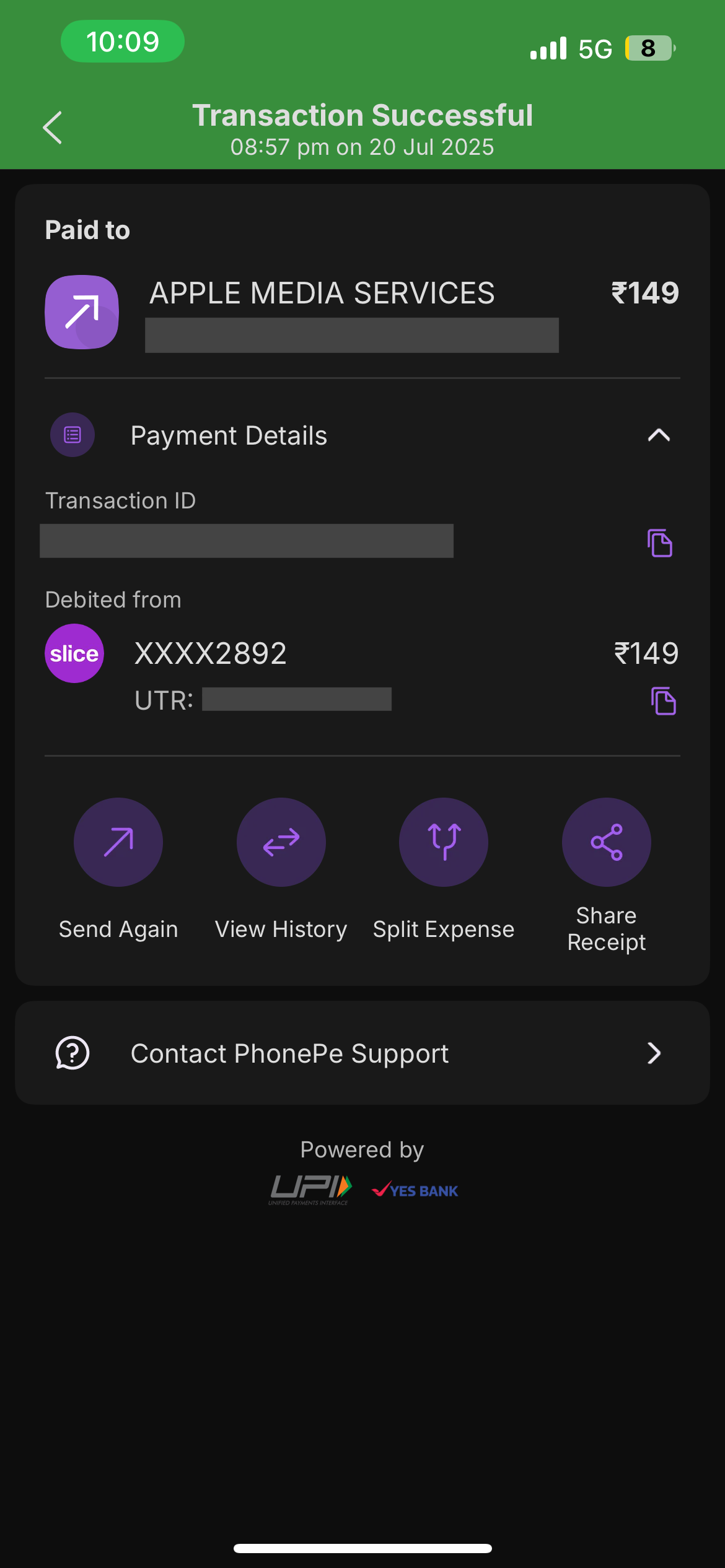Image resolution: width=725 pixels, height=1568 pixels.
Task: Tap the Share Receipt icon
Action: [606, 842]
